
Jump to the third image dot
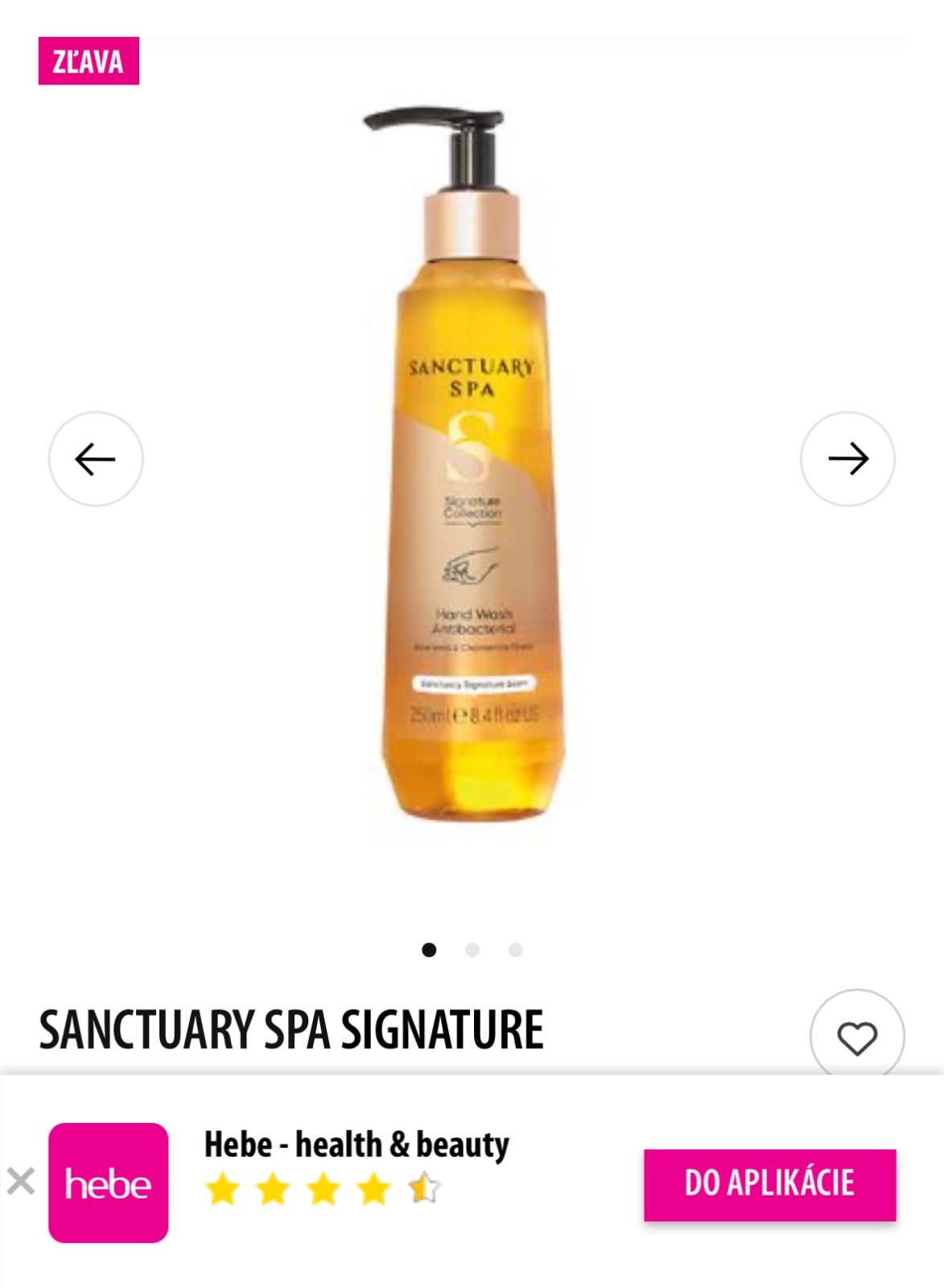click(x=516, y=950)
